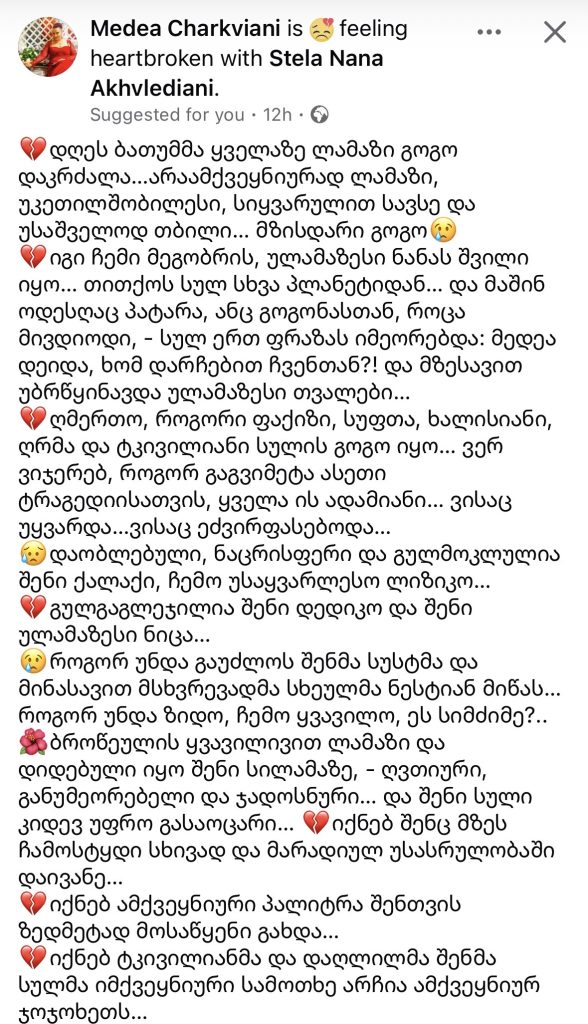Dismiss this suggested post with the X
This screenshot has height=1024, width=588.
(555, 31)
